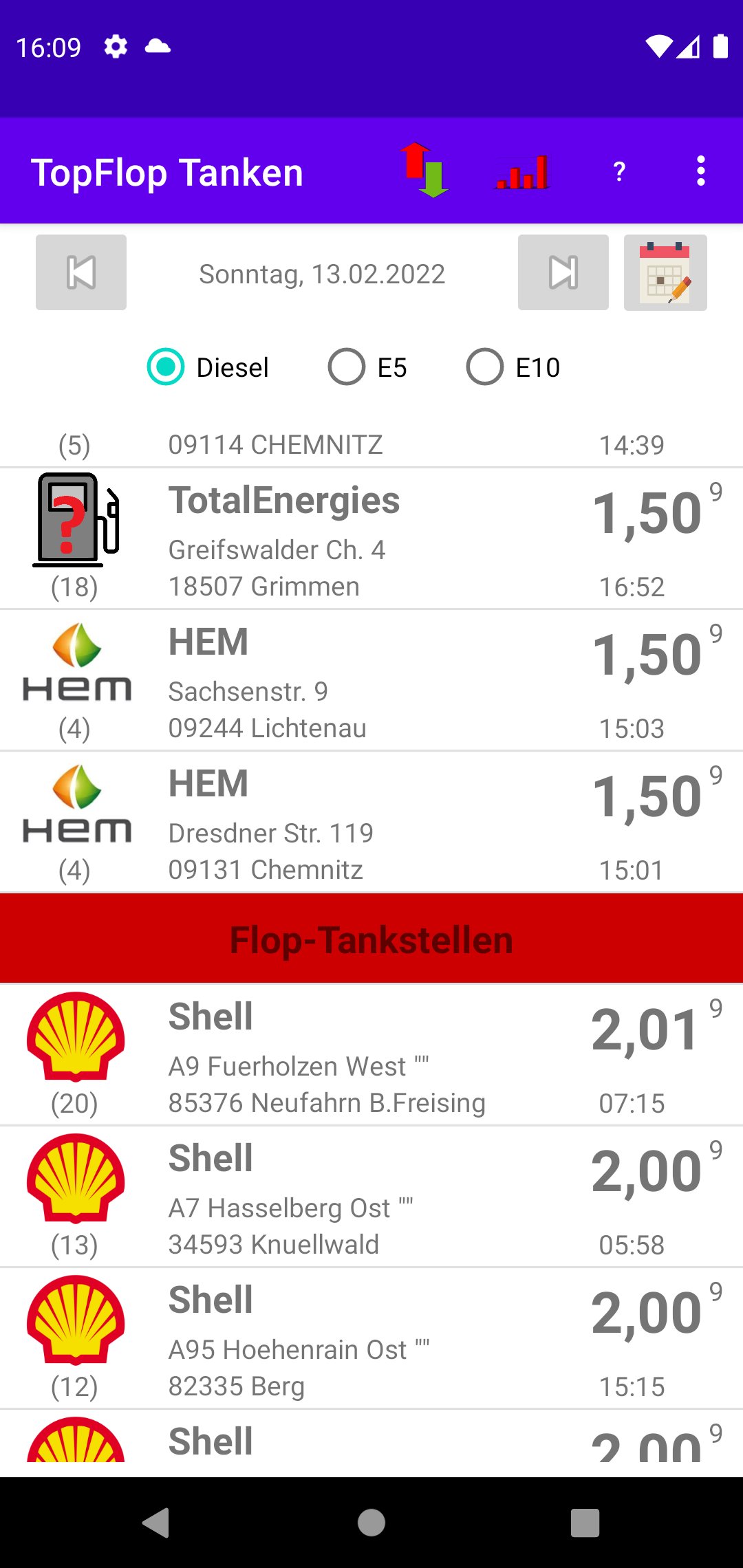Image resolution: width=743 pixels, height=1568 pixels.
Task: Open the price statistics chart
Action: [523, 172]
